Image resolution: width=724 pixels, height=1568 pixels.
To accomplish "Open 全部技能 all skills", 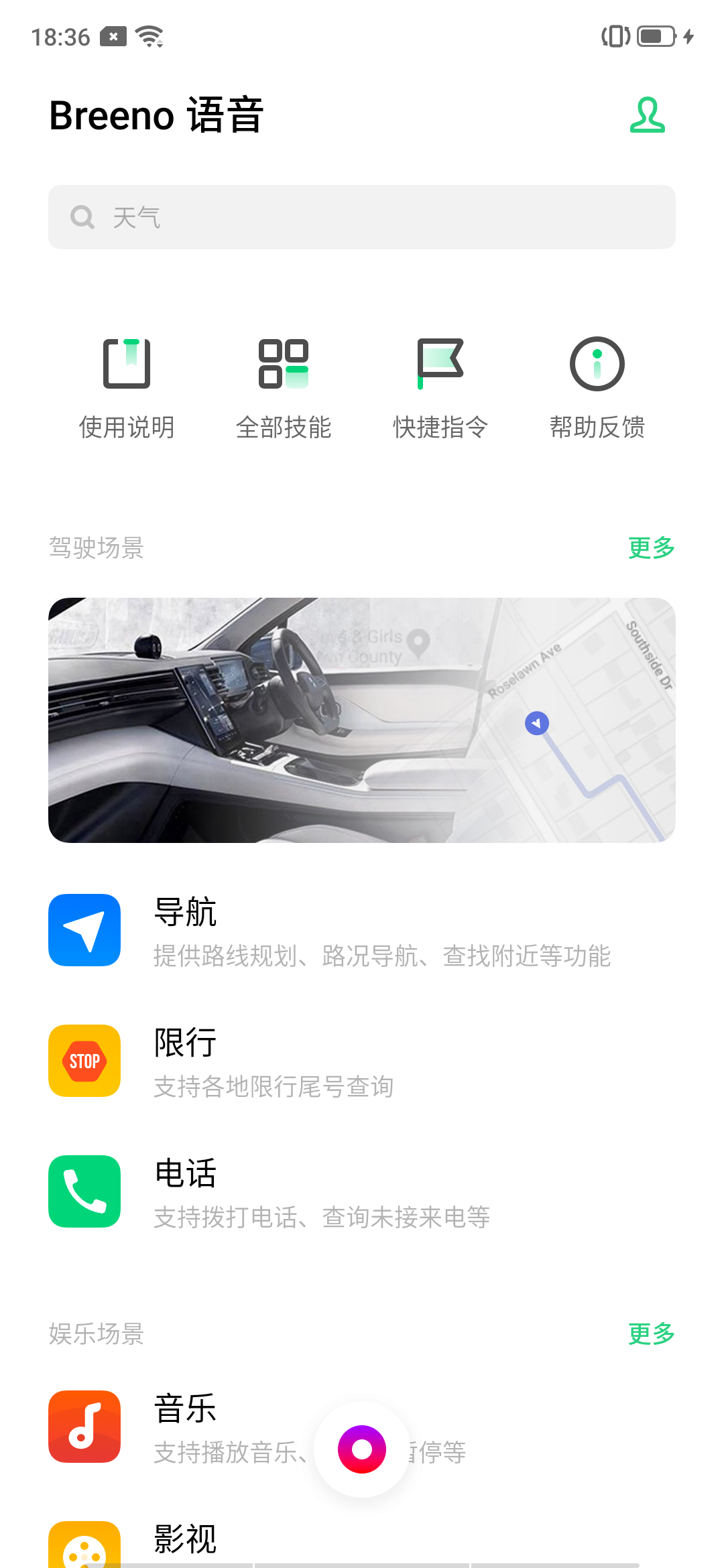I will pyautogui.click(x=284, y=389).
